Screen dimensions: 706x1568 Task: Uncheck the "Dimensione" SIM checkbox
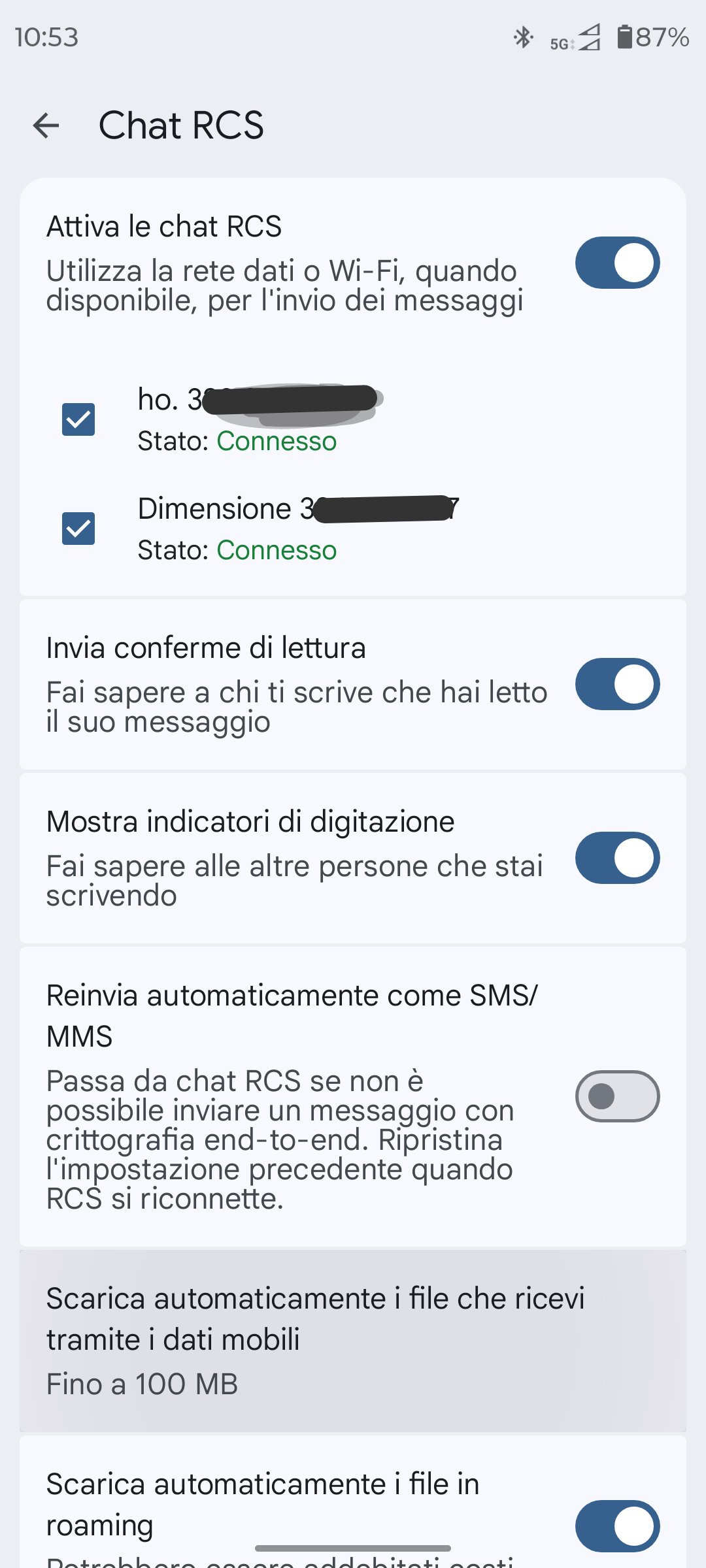[78, 529]
